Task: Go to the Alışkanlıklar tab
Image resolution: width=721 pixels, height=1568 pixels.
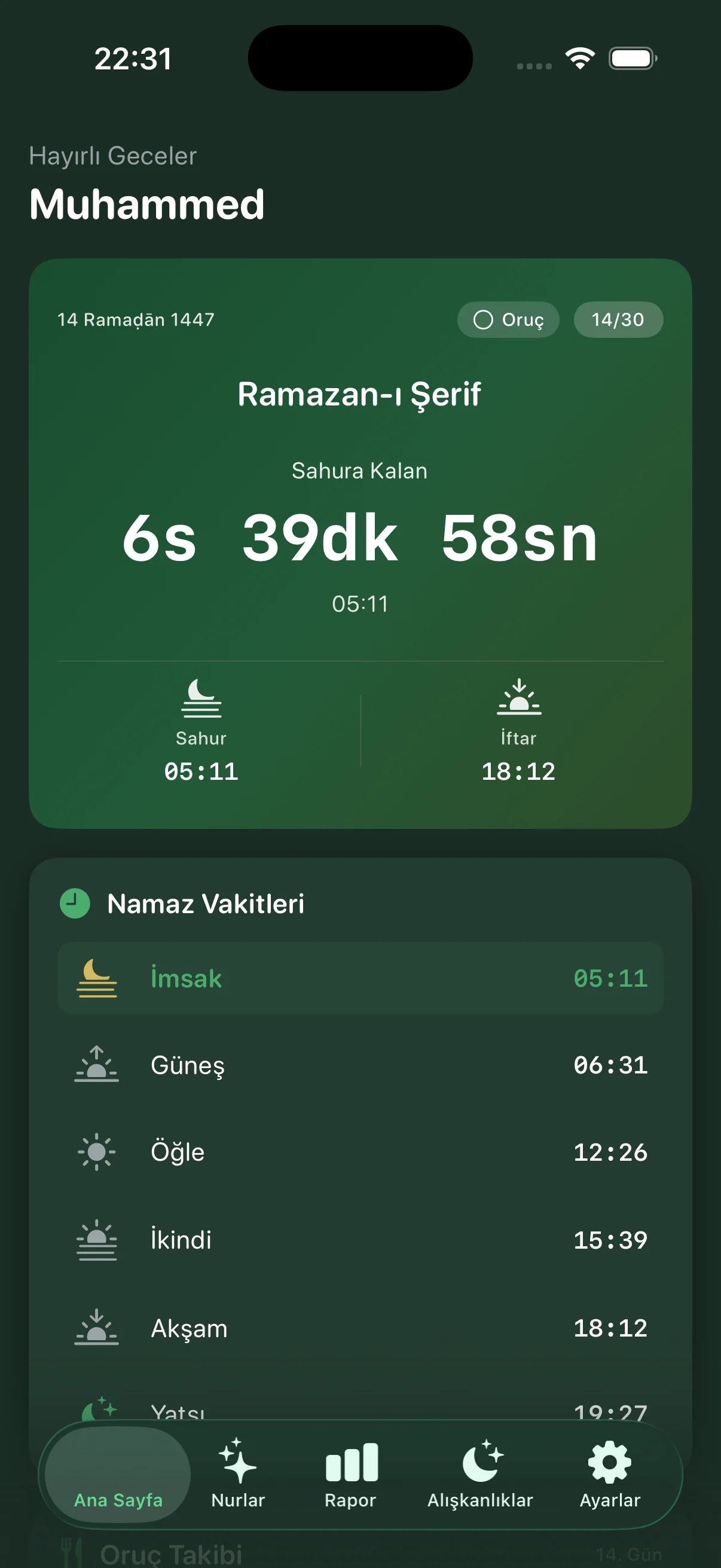Action: (x=480, y=1474)
